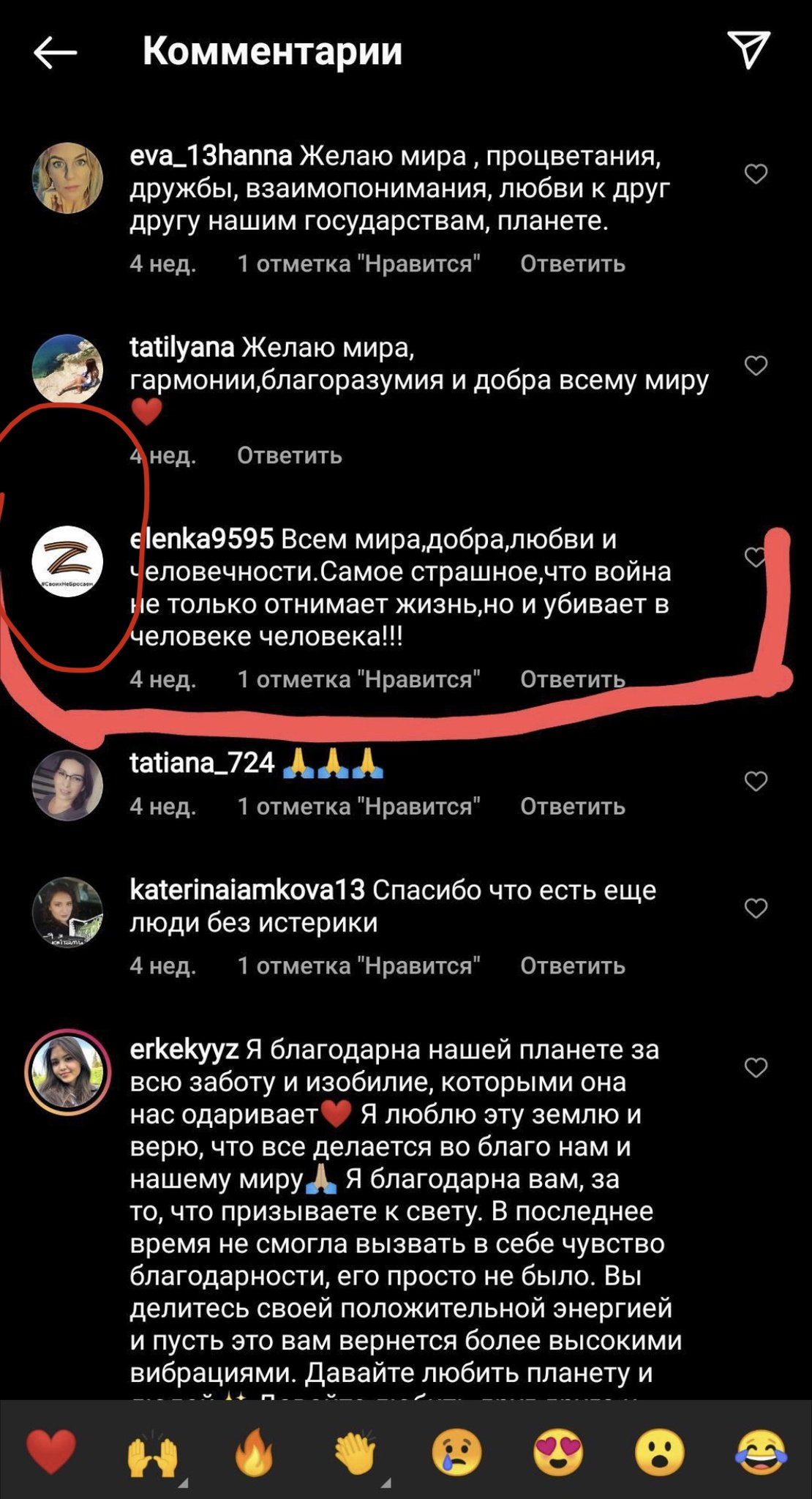
Task: Insert the fire emoji into the comment
Action: coord(254,1451)
